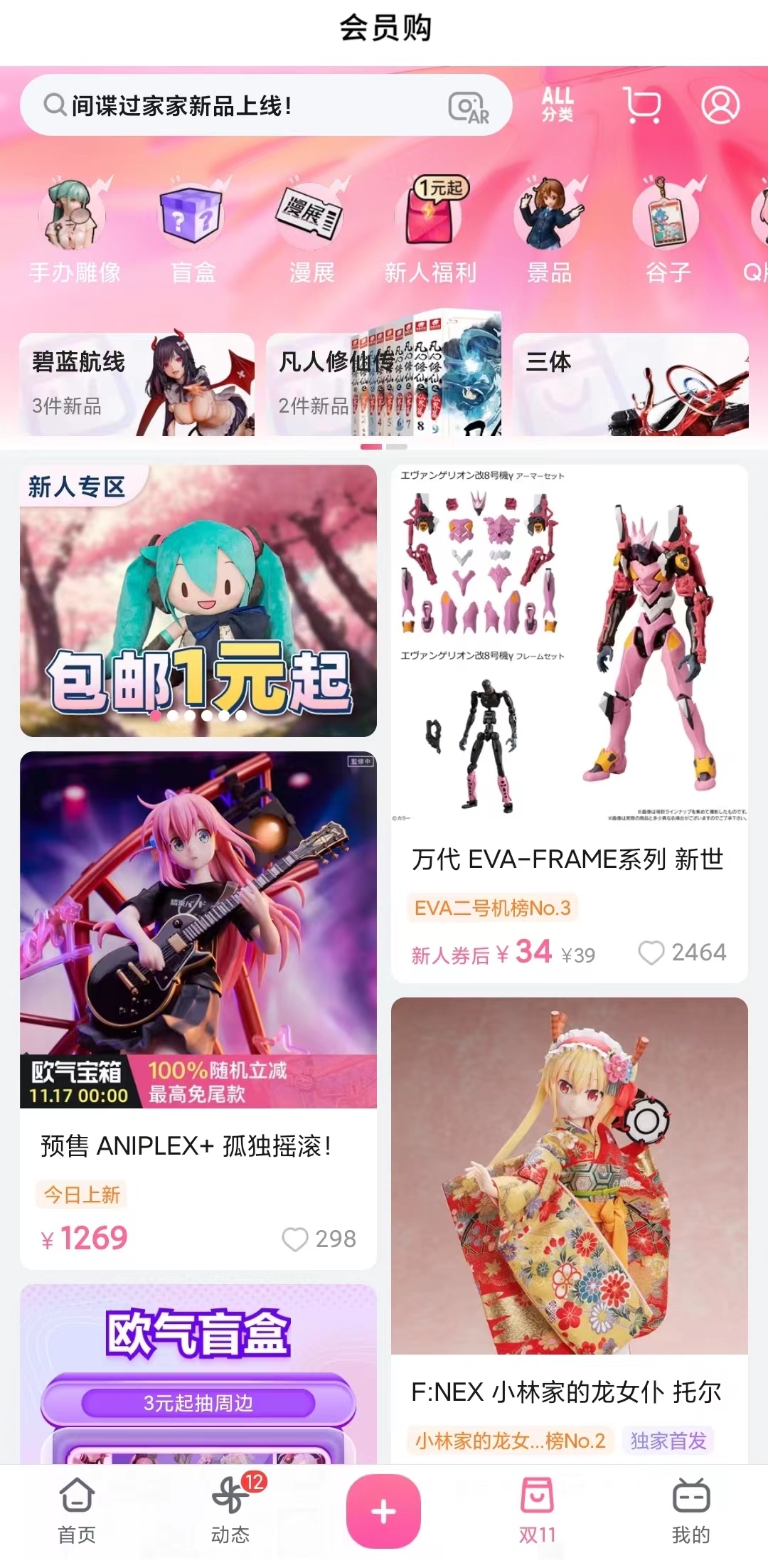Viewport: 768px width, 1568px height.
Task: Open the search box for 间谍过家家新品
Action: coord(235,106)
